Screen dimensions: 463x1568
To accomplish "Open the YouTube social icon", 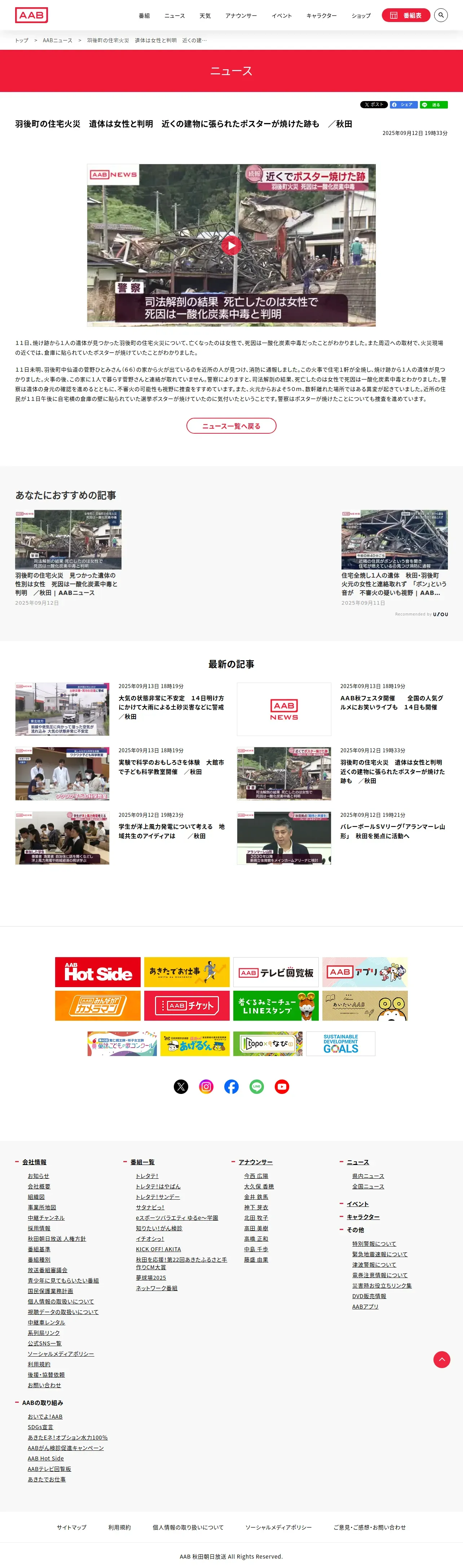I will 282,1086.
